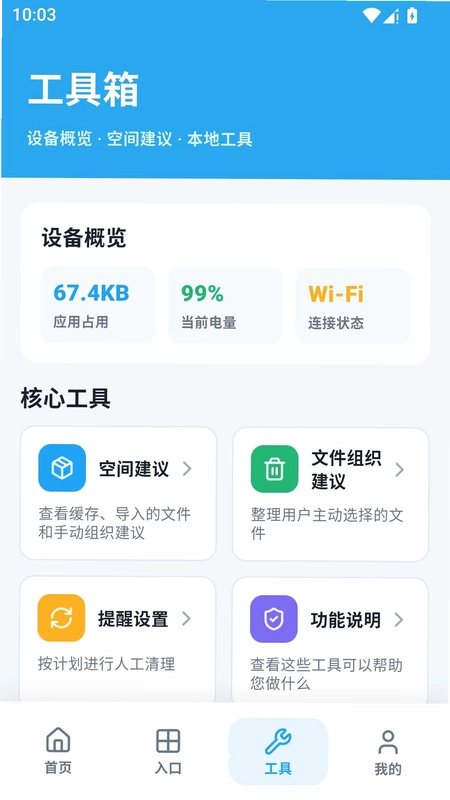The image size is (450, 800).
Task: Open the 文件组织建议 card
Action: (x=331, y=494)
